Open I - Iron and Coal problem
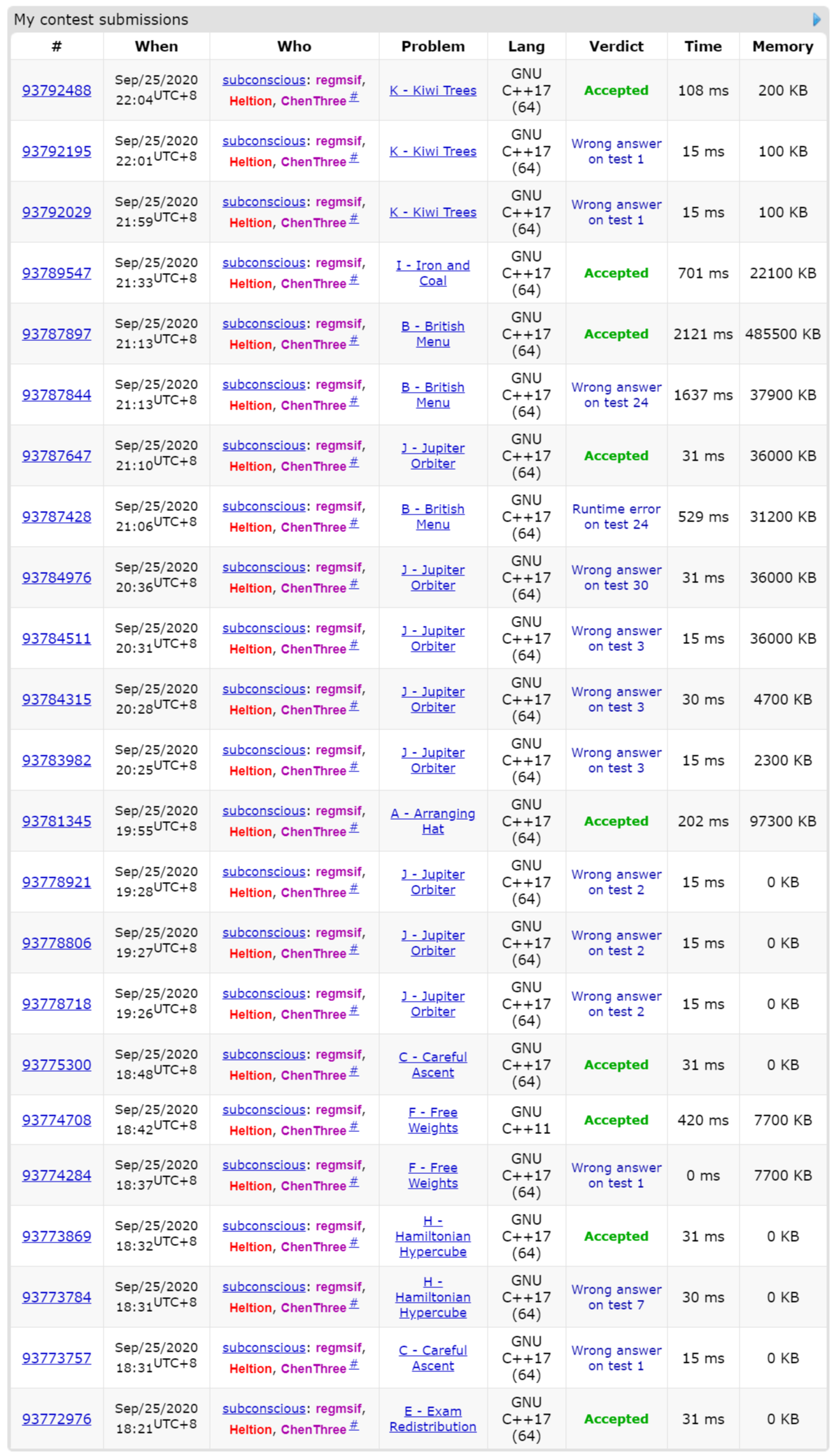834x1456 pixels. click(432, 273)
